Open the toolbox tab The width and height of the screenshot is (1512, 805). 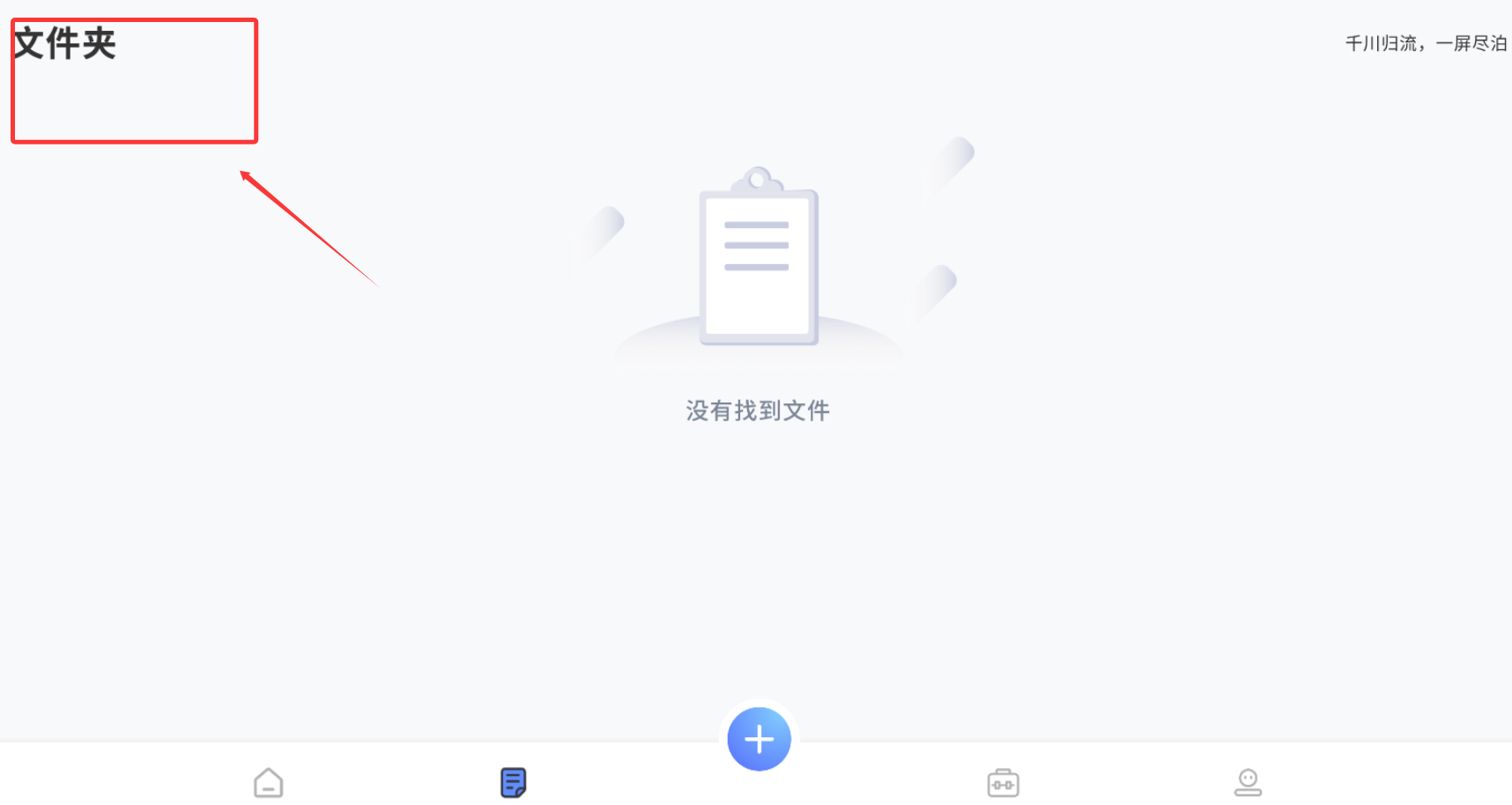1003,782
